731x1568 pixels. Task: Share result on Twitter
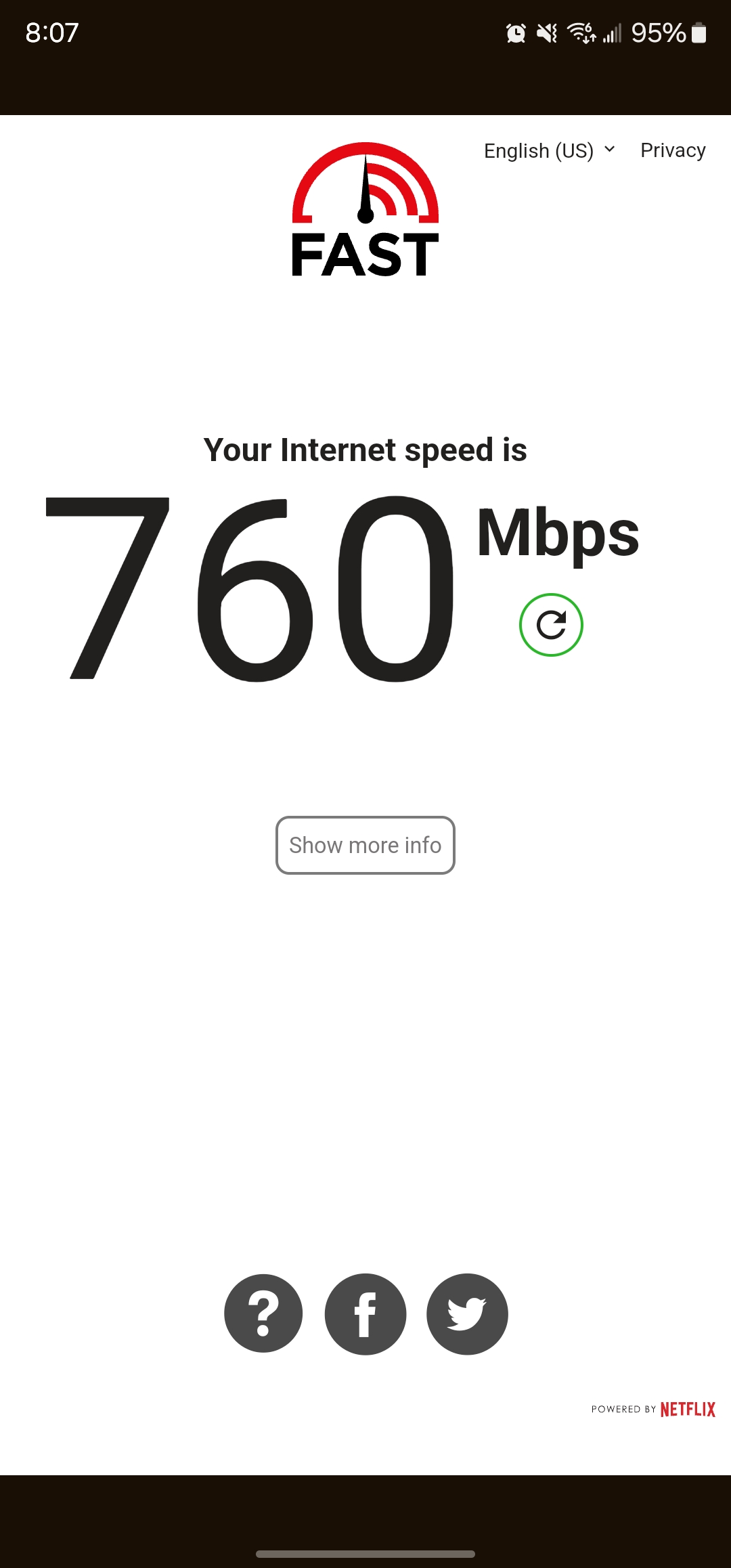coord(467,1314)
